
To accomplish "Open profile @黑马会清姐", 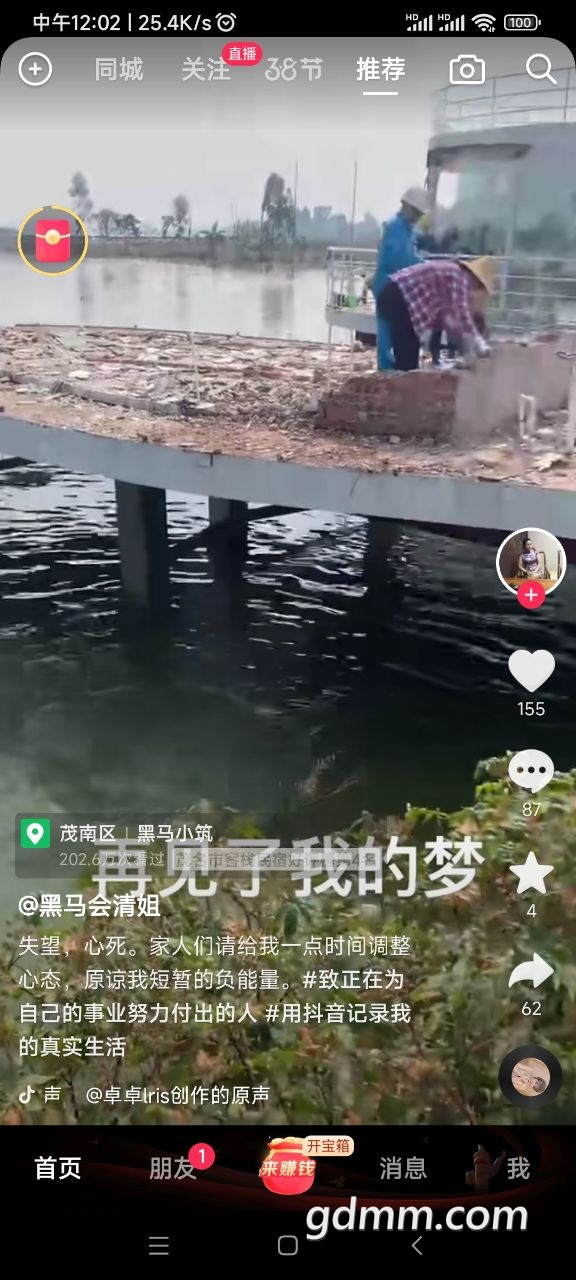I will tap(90, 906).
